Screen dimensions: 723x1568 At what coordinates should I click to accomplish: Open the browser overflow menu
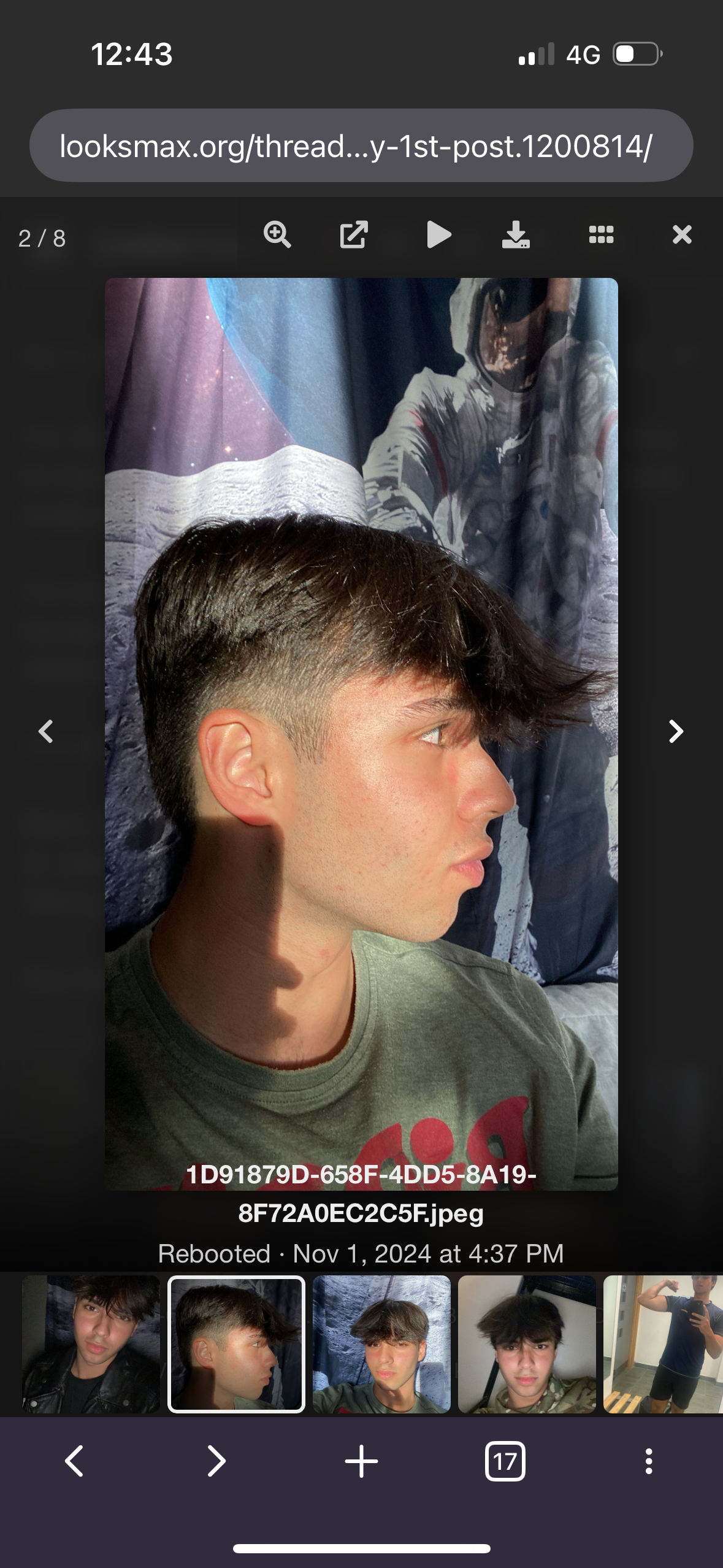[648, 1461]
